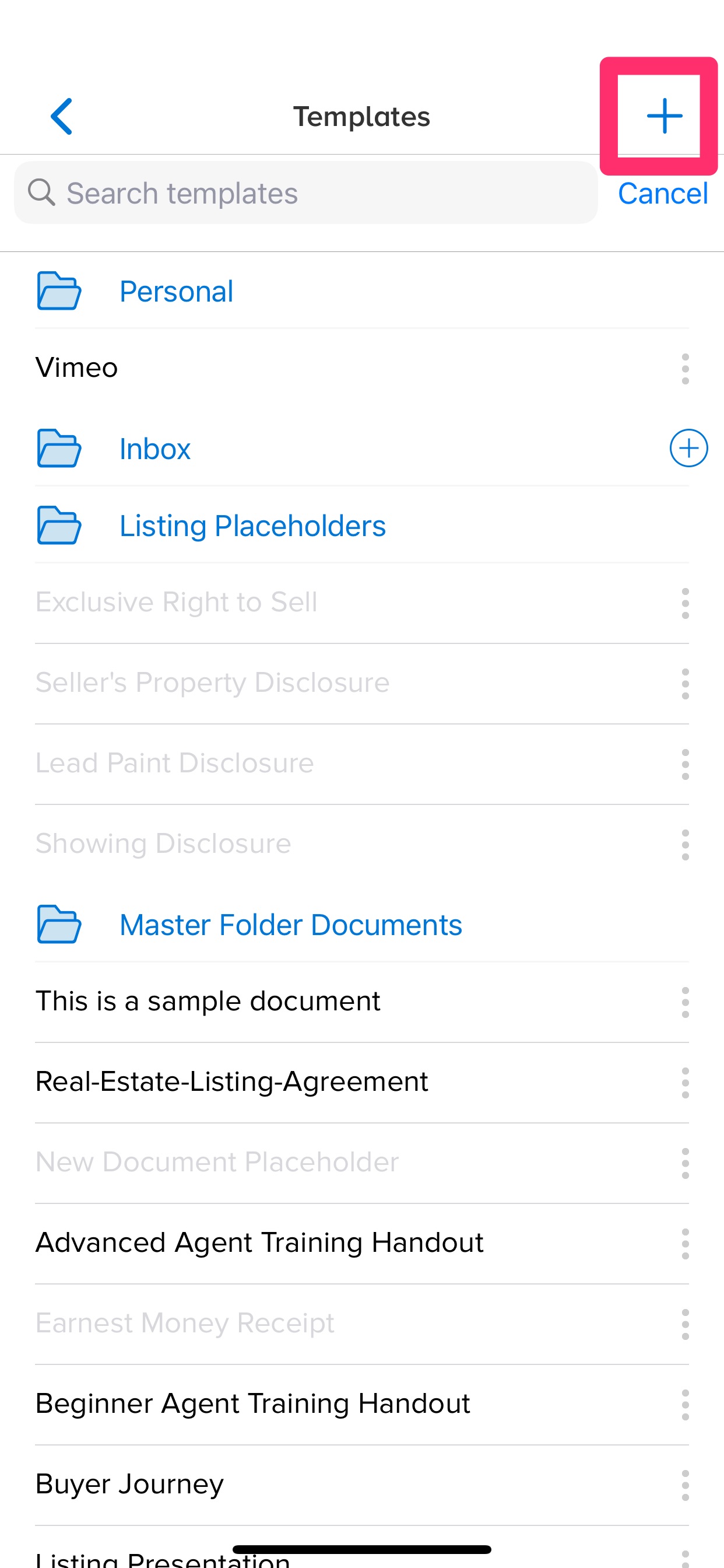Open the options menu for Buyer Journey
Screen dimensions: 724x1568
tap(685, 1483)
